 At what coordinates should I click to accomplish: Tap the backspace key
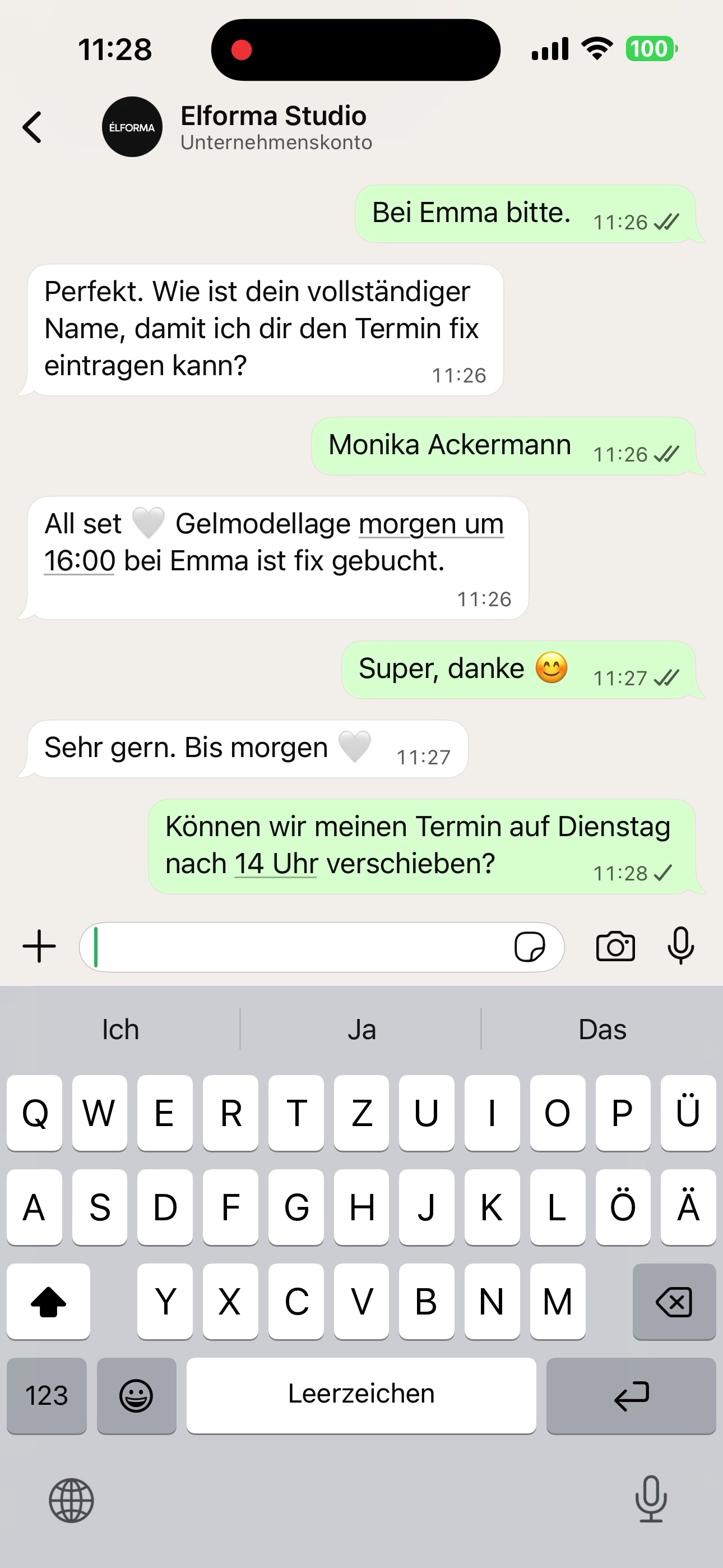[x=674, y=1302]
